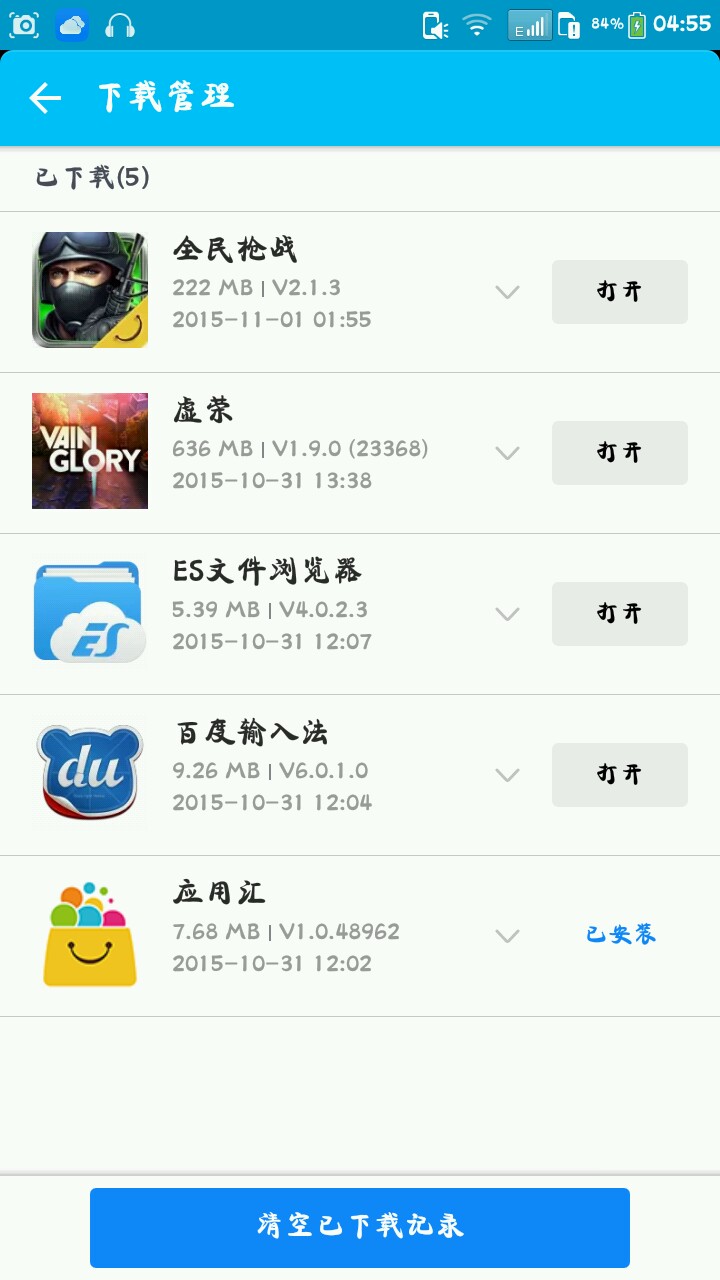This screenshot has height=1280, width=720.
Task: Select the Vainglory 虚荣 app icon
Action: [x=90, y=451]
